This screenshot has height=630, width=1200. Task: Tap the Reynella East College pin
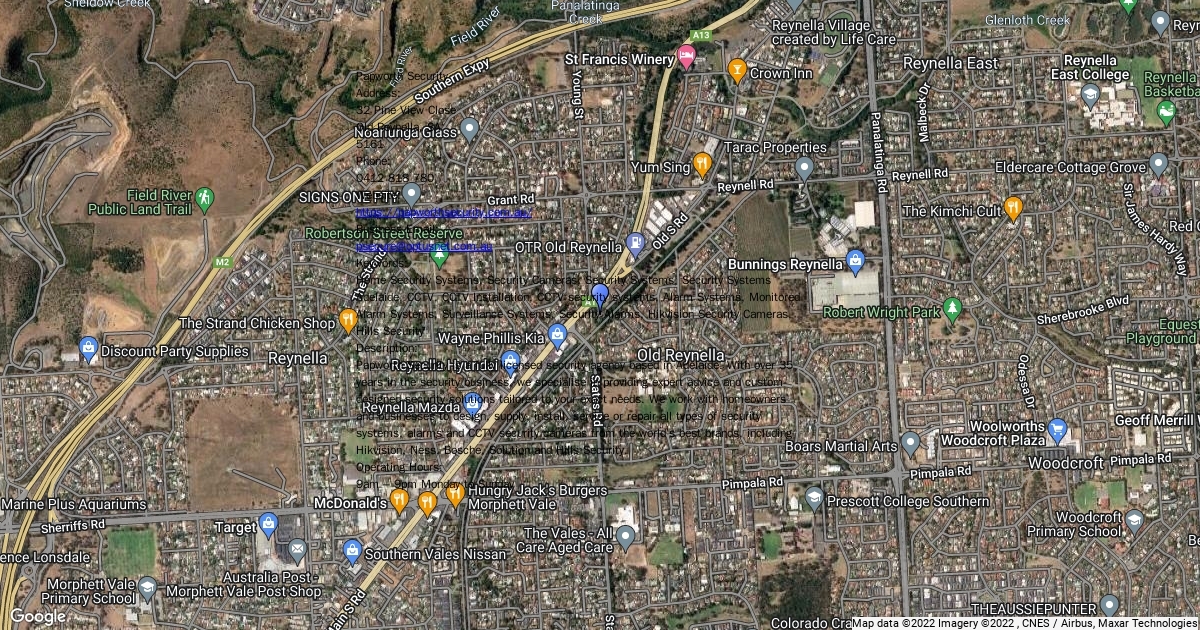point(1090,95)
